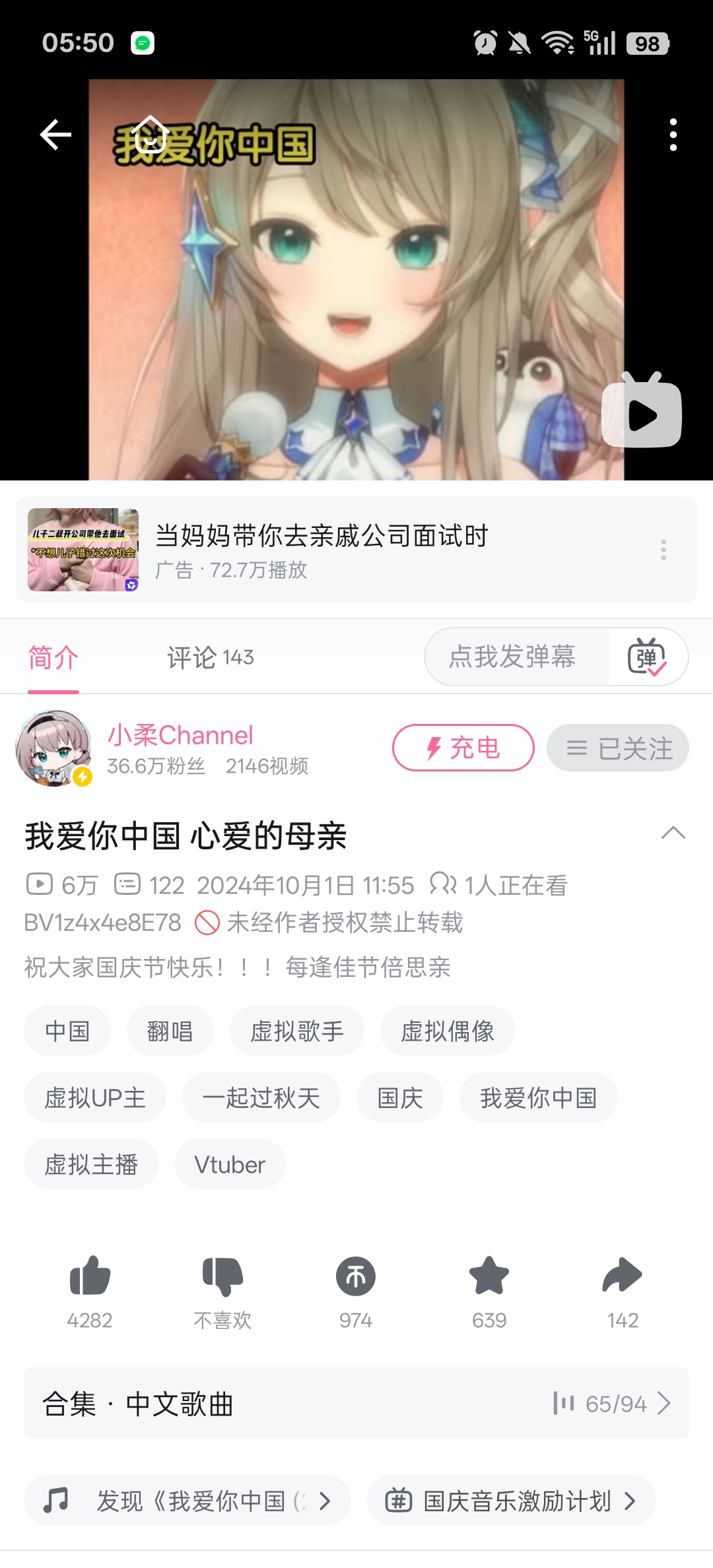Tap the 充电 button
Screen dimensions: 713x1568
pos(463,748)
